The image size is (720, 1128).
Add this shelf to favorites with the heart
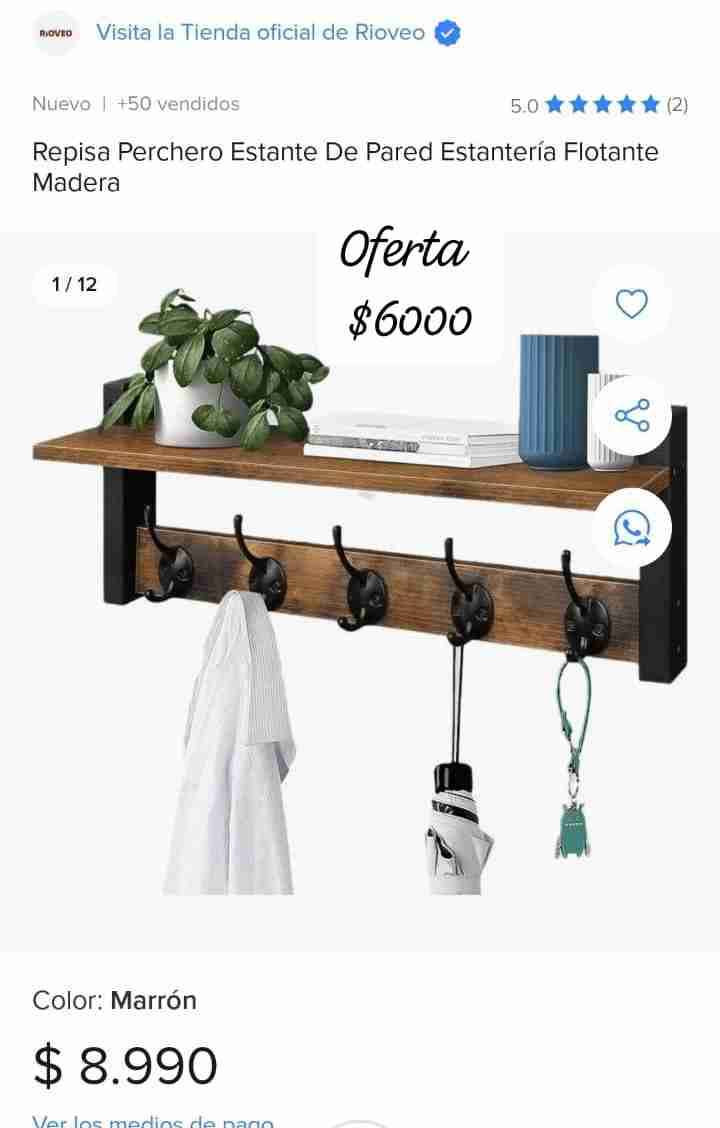coord(631,303)
